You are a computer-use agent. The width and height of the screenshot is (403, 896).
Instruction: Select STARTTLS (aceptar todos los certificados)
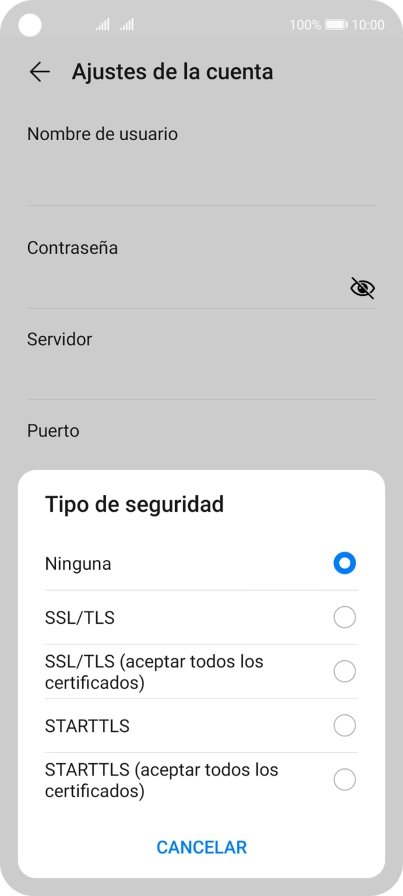point(201,780)
